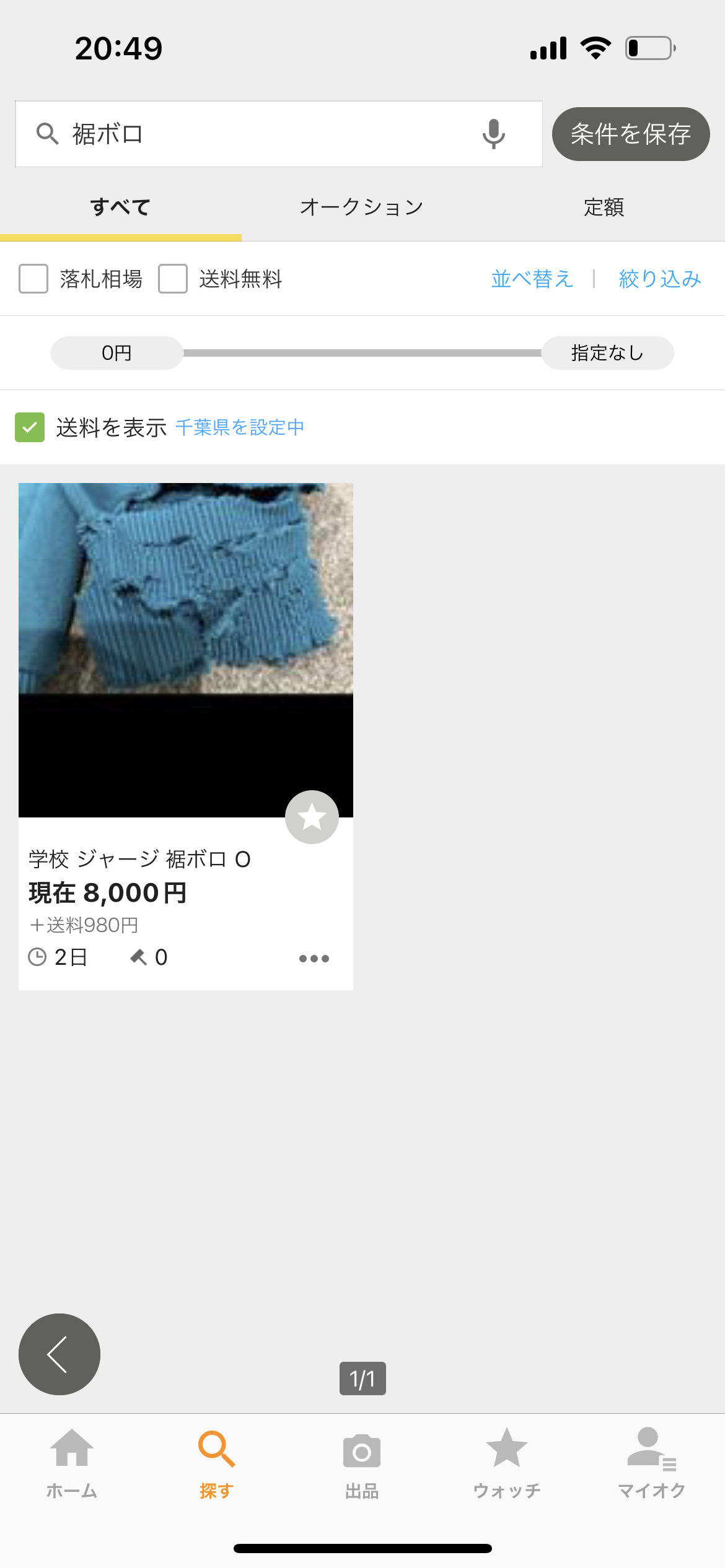Open 並べ替え sort options

532,279
